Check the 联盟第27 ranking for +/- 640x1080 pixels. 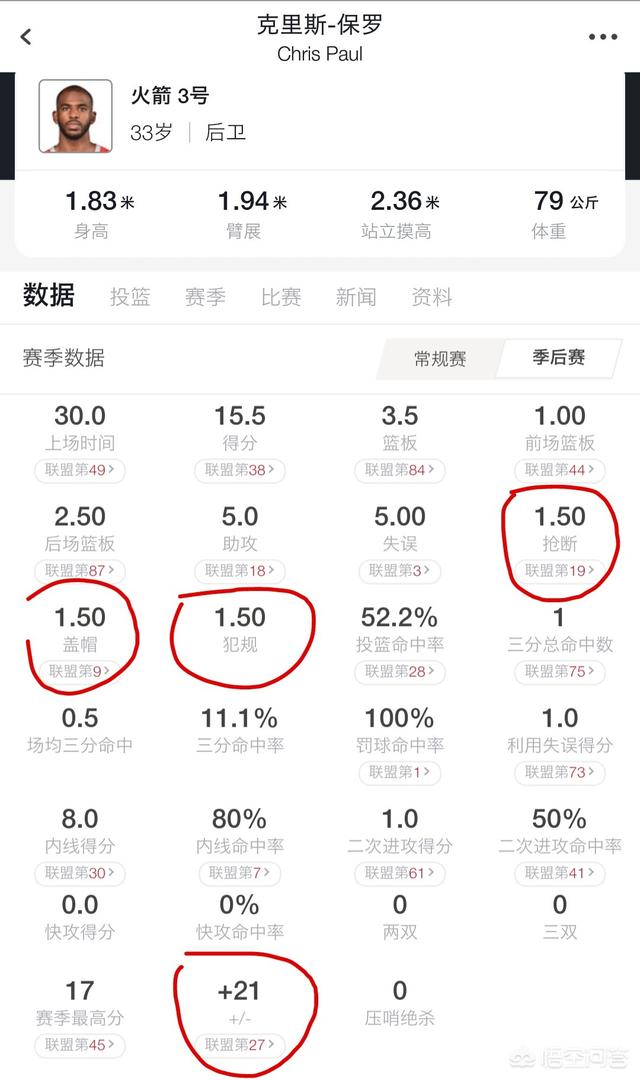tap(240, 1045)
